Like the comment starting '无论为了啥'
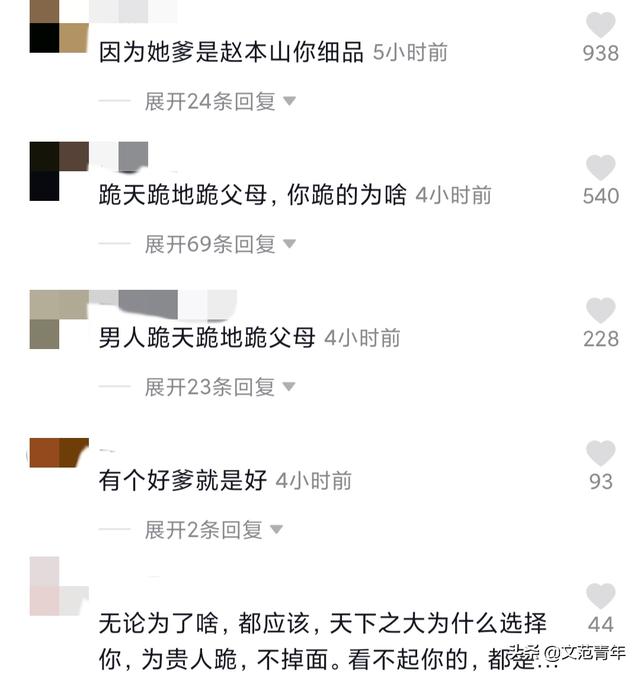640x675 pixels. coord(600,597)
